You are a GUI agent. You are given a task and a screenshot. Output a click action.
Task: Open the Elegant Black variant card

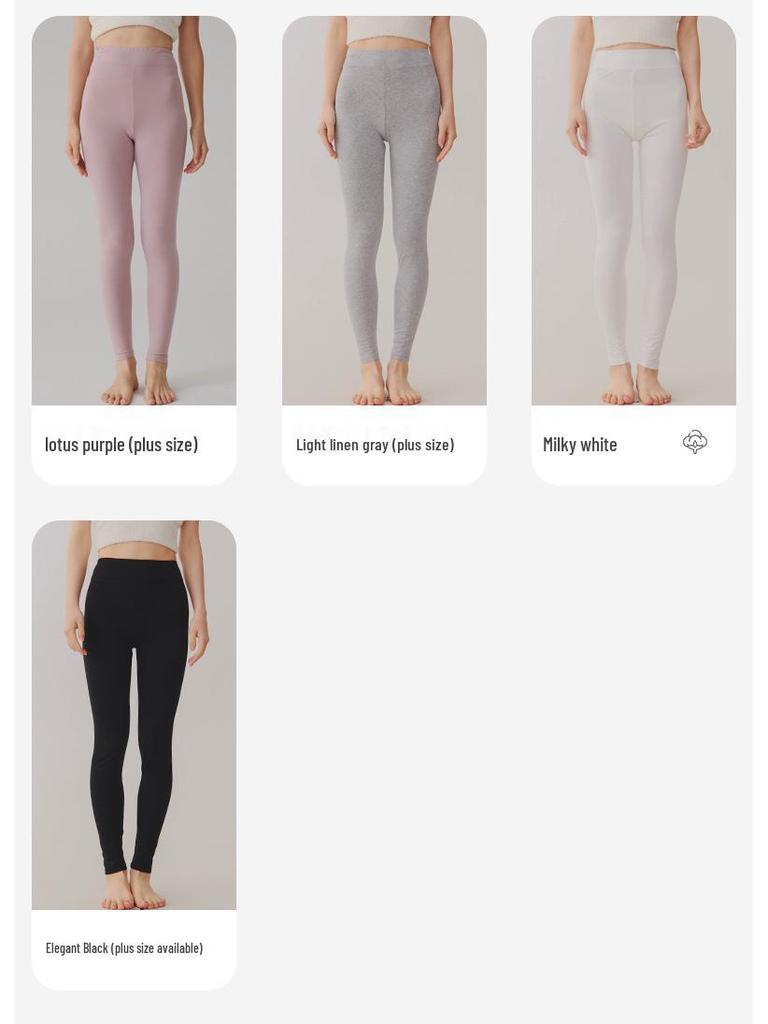(x=133, y=751)
